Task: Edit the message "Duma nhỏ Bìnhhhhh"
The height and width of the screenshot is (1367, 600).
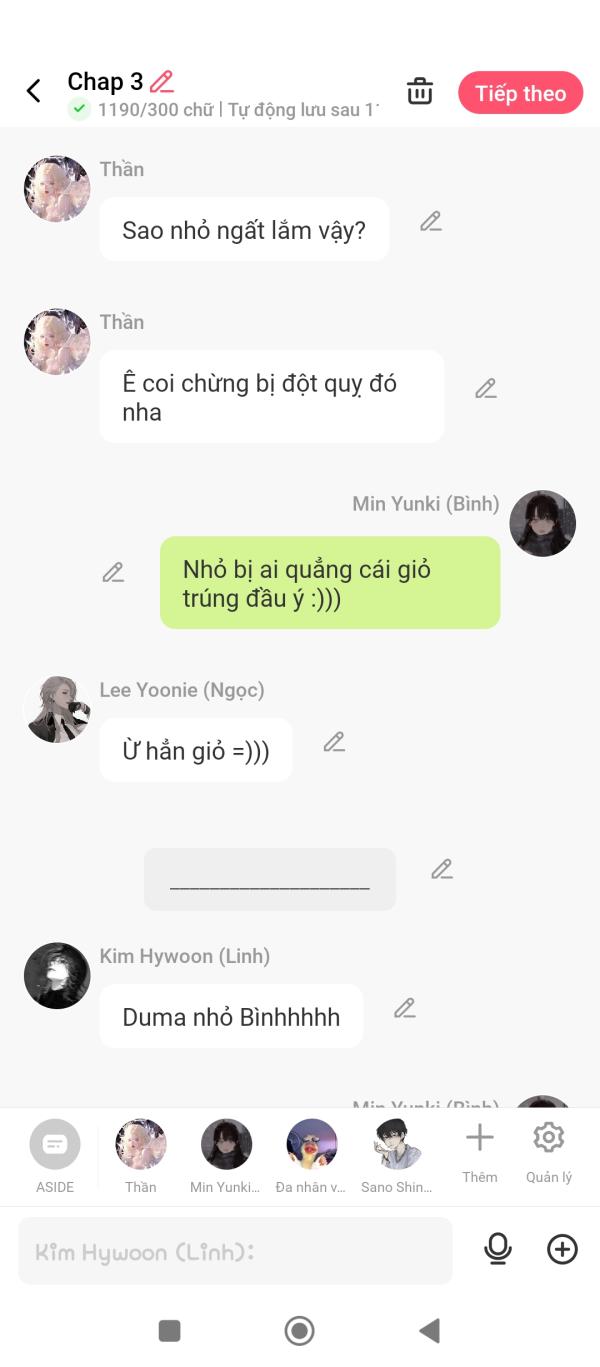Action: 404,1008
